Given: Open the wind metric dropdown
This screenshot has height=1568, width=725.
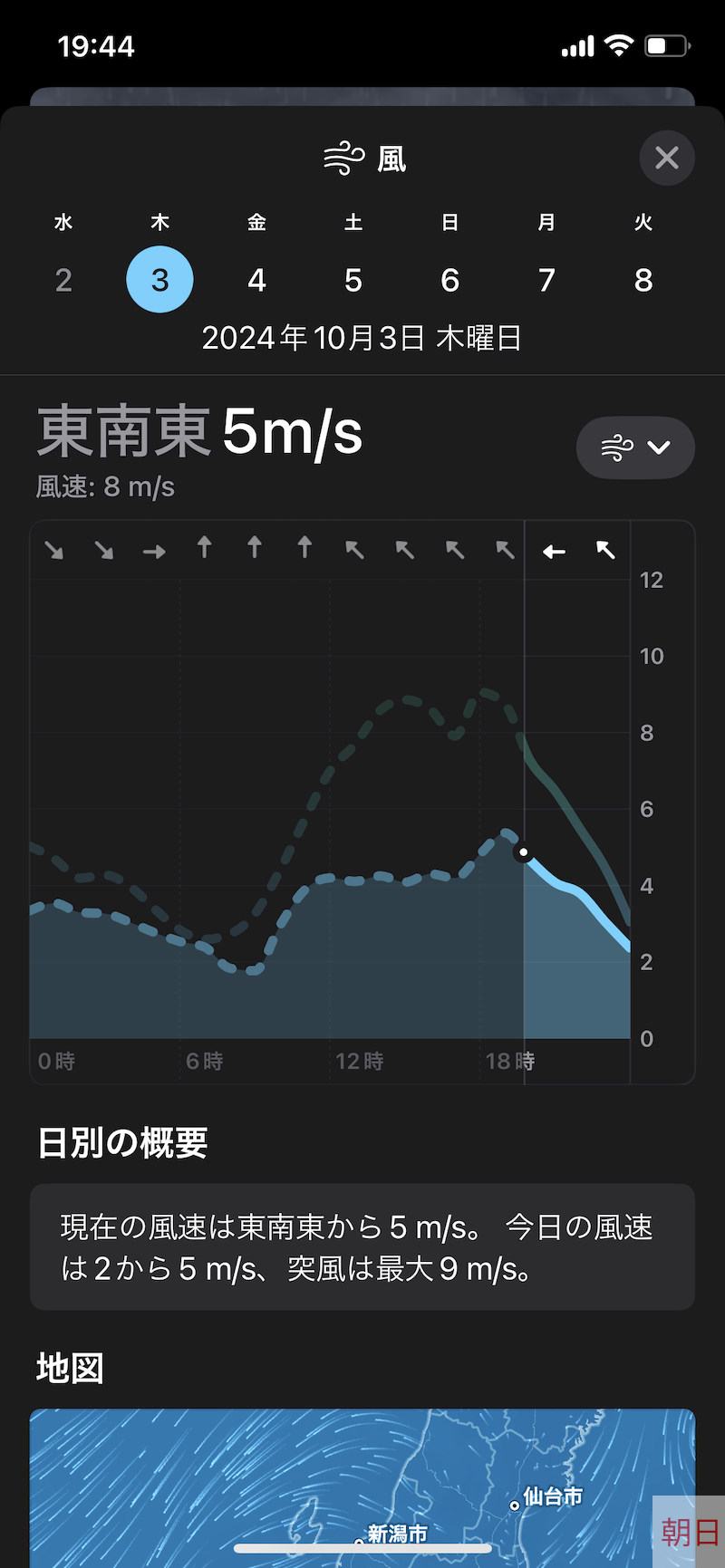Looking at the screenshot, I should (635, 447).
